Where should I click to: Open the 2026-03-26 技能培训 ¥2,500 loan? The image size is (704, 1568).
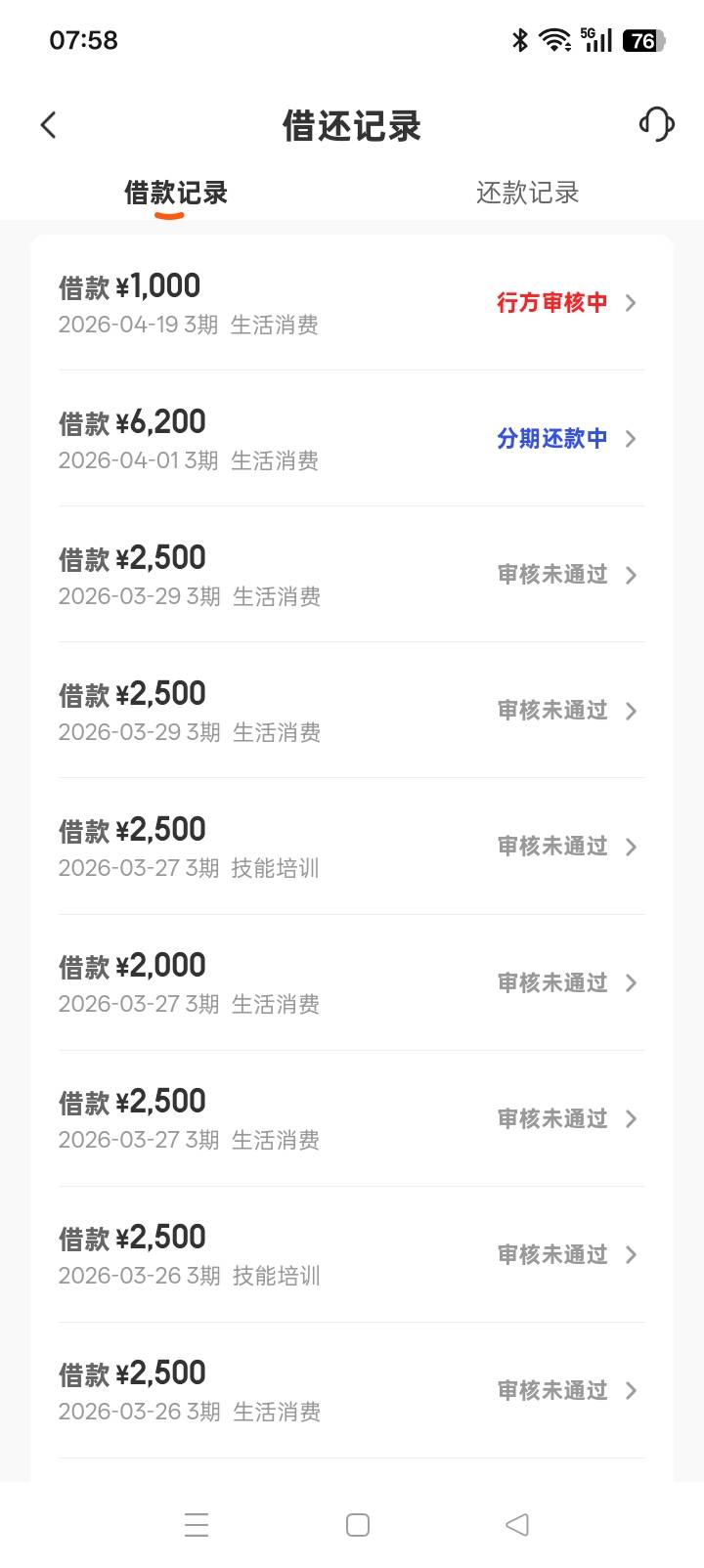[x=351, y=1254]
